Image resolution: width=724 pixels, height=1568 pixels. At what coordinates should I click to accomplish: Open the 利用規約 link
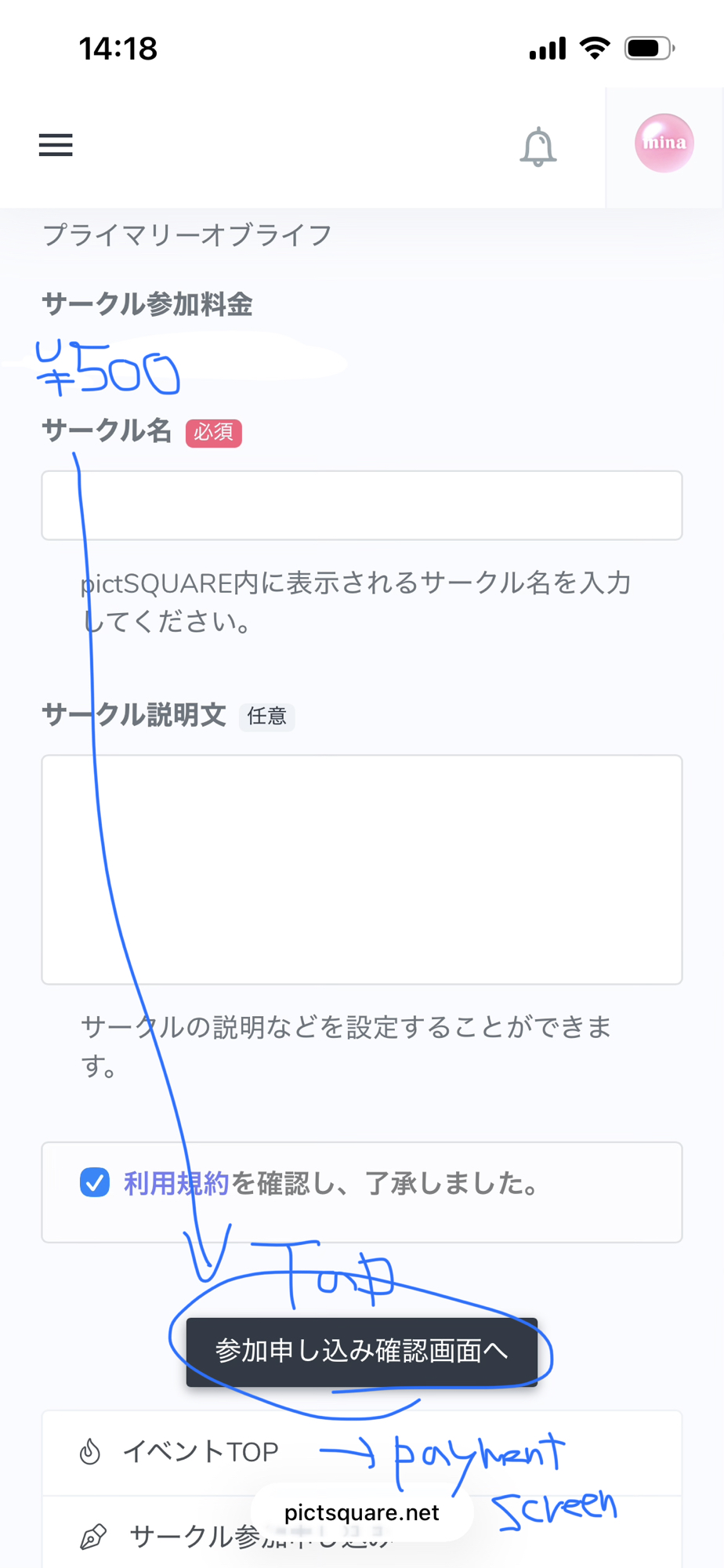click(x=176, y=1183)
